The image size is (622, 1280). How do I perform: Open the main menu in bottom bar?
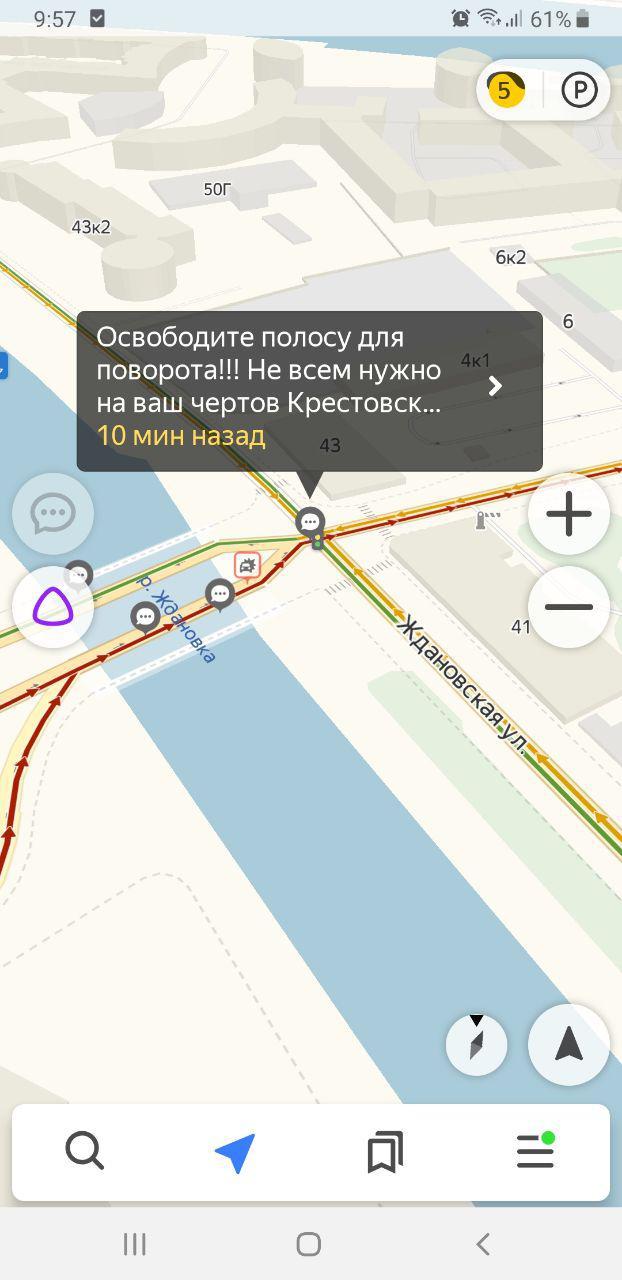535,1152
